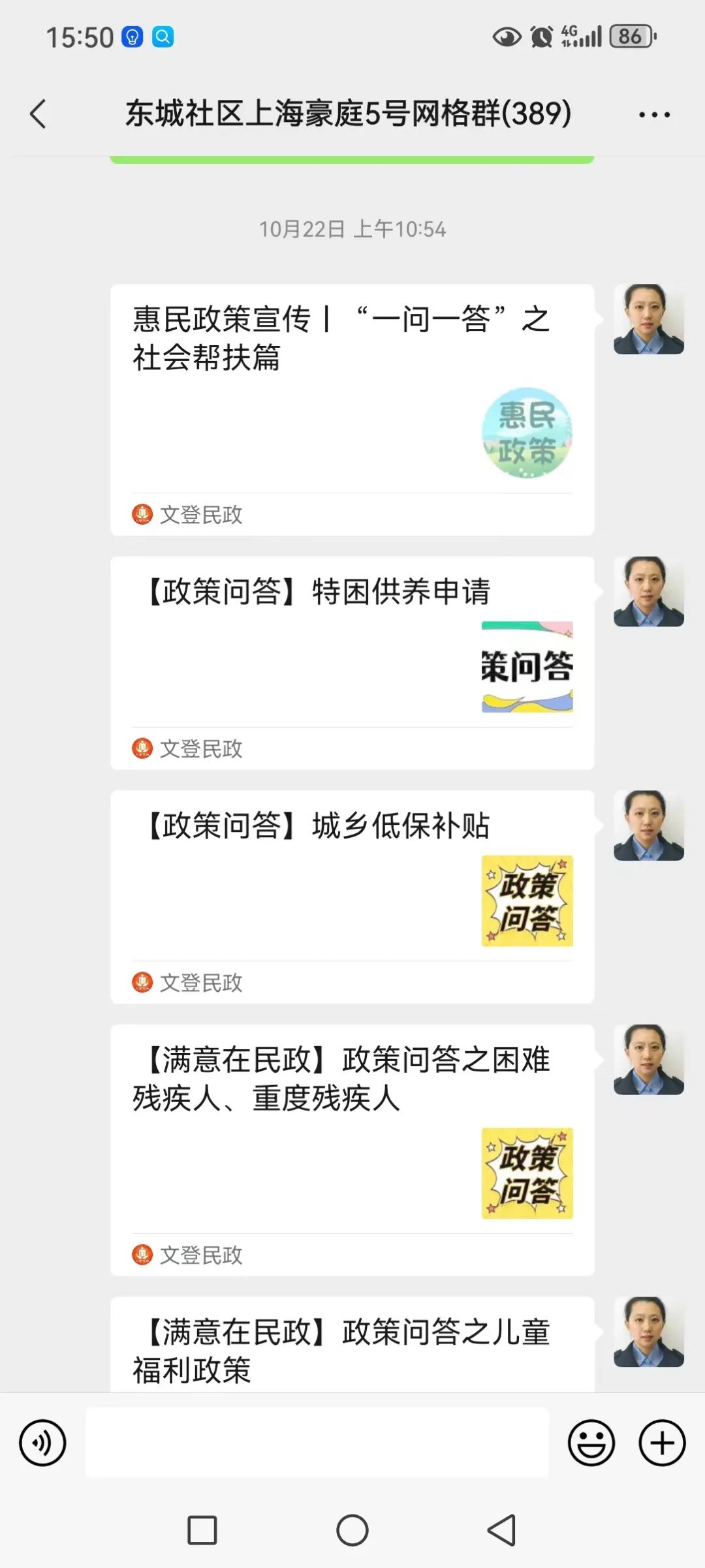Open the 惠民政策宣传 社会帮扶篇 article
This screenshot has height=1568, width=705.
point(352,409)
